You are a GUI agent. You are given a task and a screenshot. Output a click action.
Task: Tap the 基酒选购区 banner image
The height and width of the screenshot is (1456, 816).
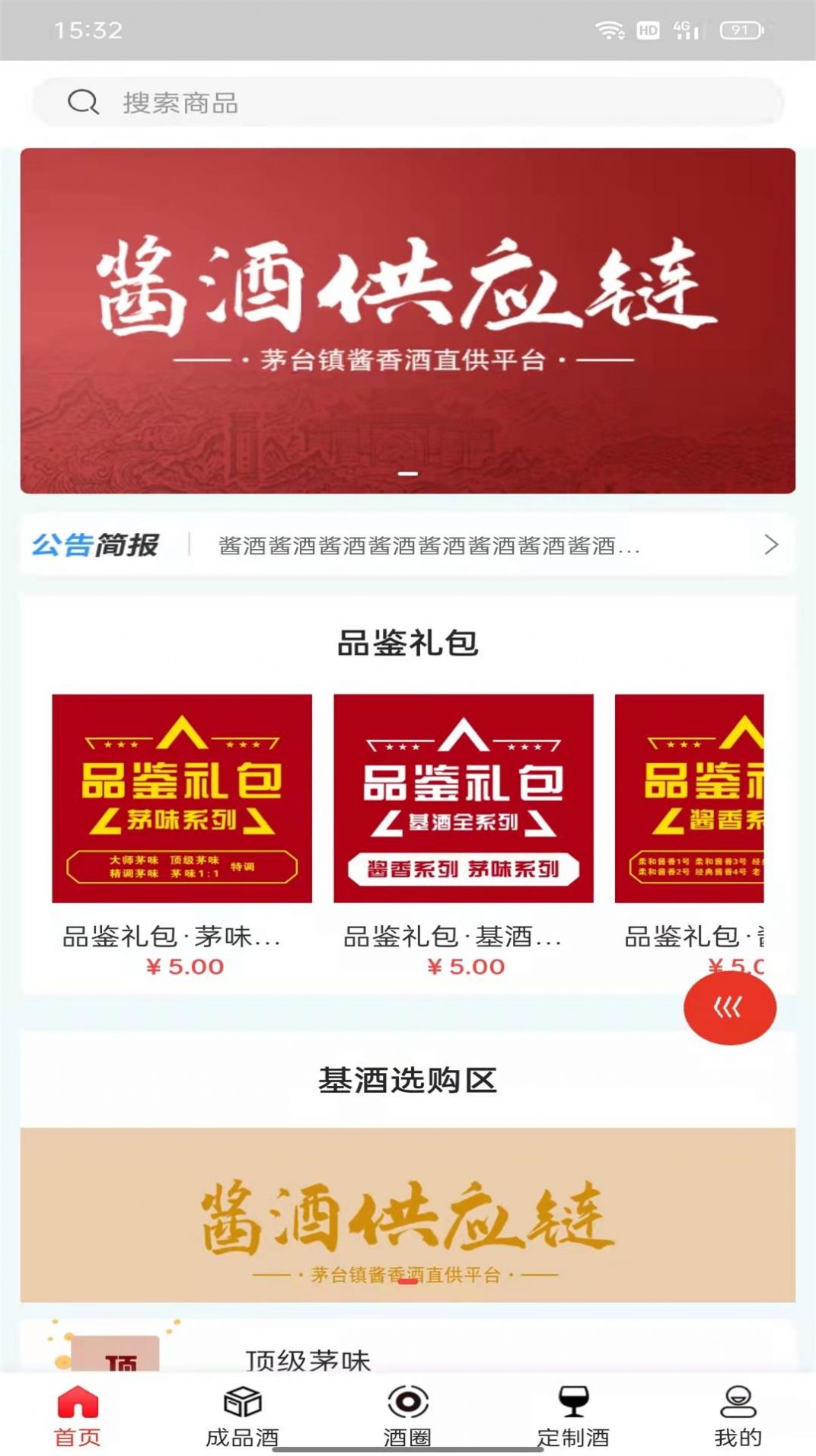[408, 1214]
